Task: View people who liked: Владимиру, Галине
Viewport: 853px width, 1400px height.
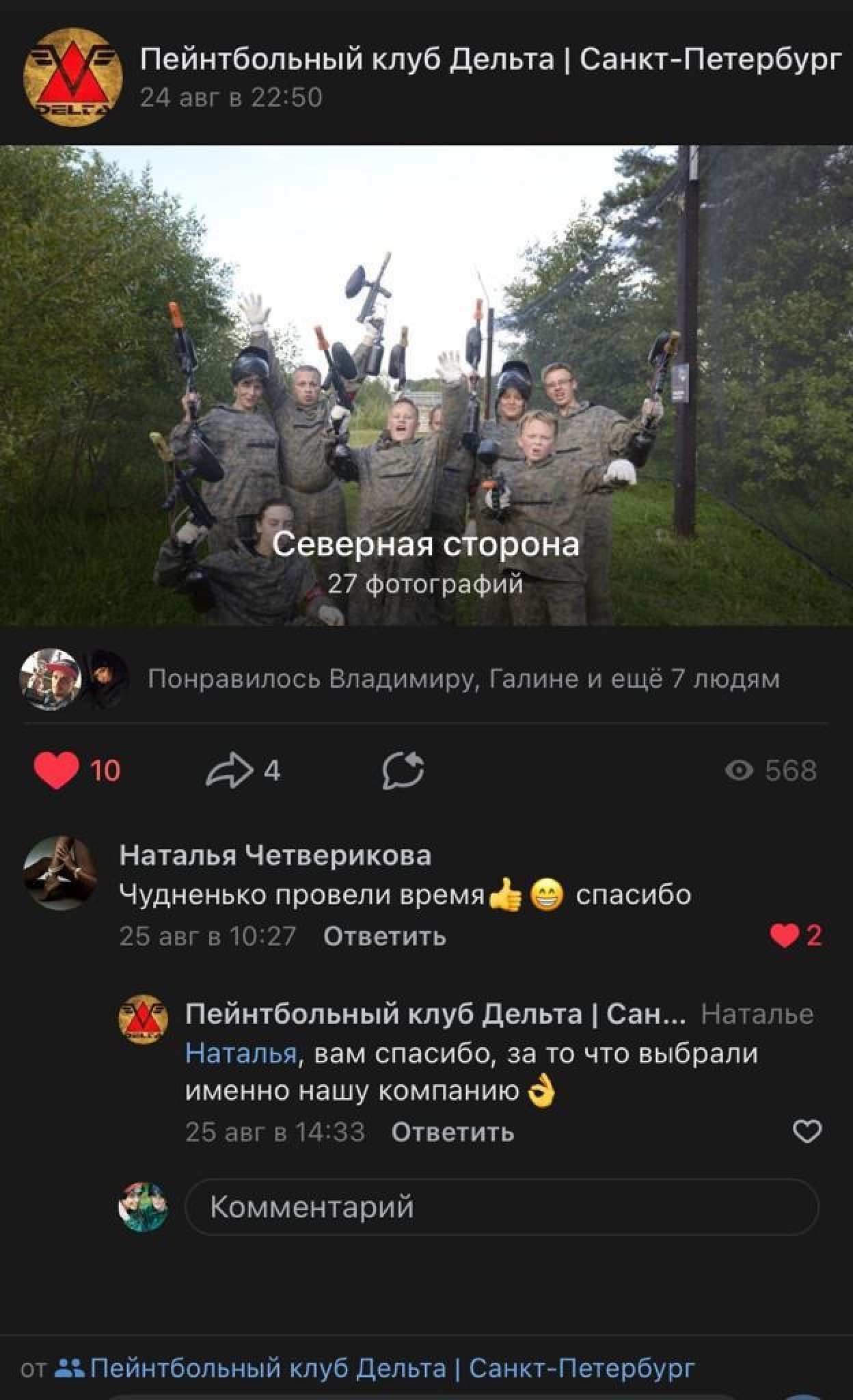Action: point(463,679)
